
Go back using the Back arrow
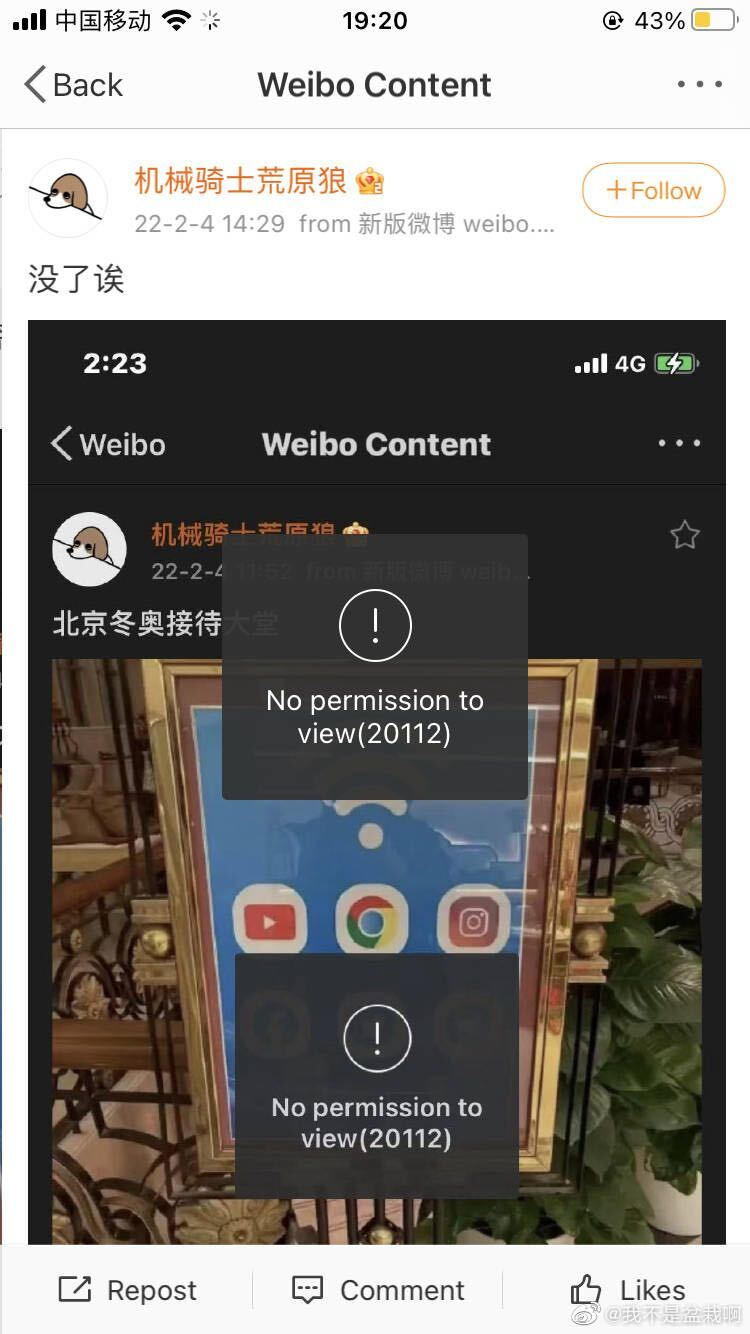point(72,85)
